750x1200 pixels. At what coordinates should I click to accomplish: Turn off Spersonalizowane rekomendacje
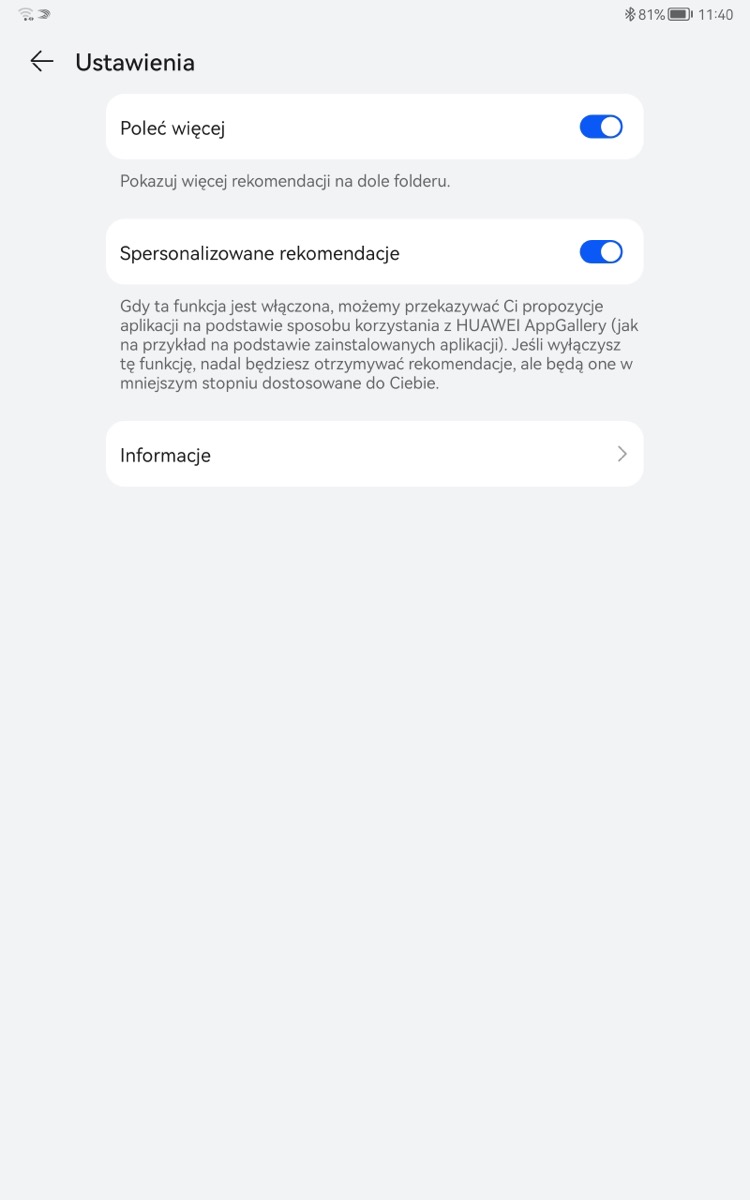(601, 252)
